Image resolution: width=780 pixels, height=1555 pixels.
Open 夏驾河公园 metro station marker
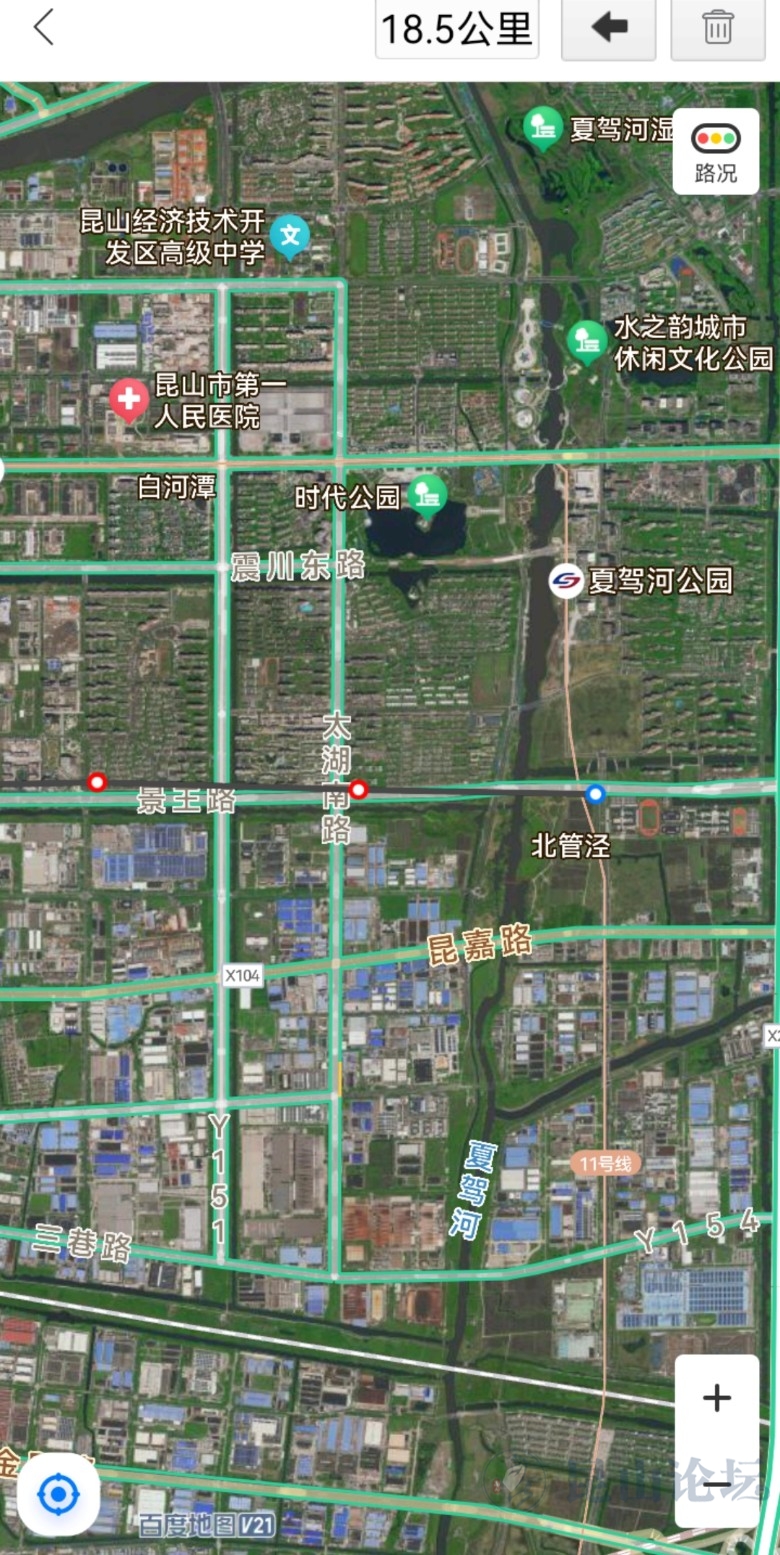coord(566,581)
